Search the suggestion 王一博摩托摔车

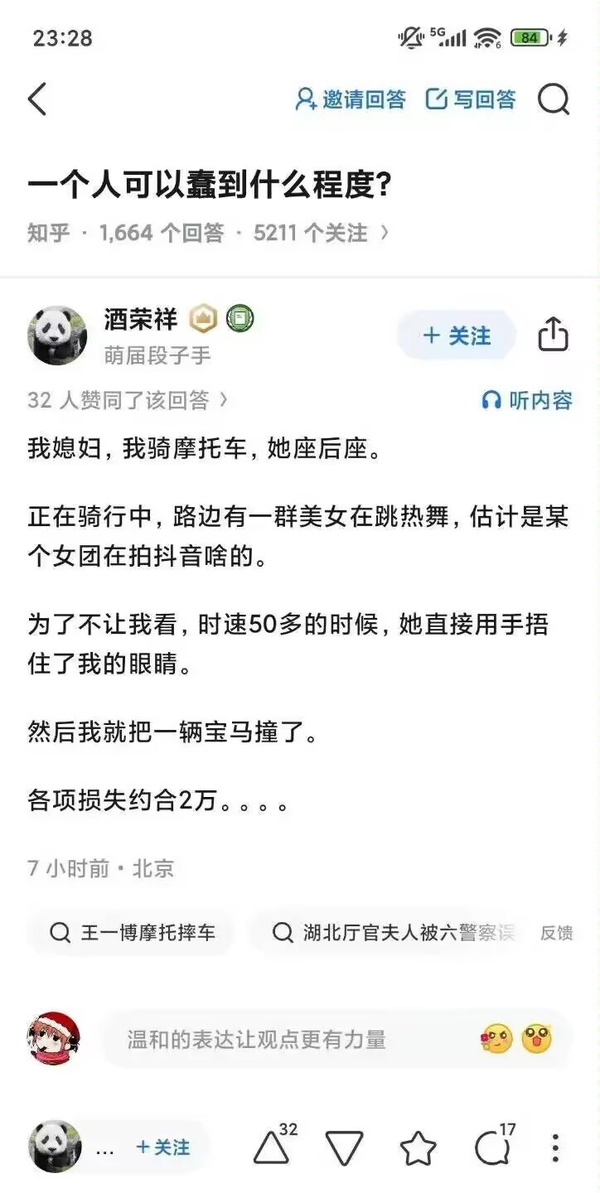142,933
